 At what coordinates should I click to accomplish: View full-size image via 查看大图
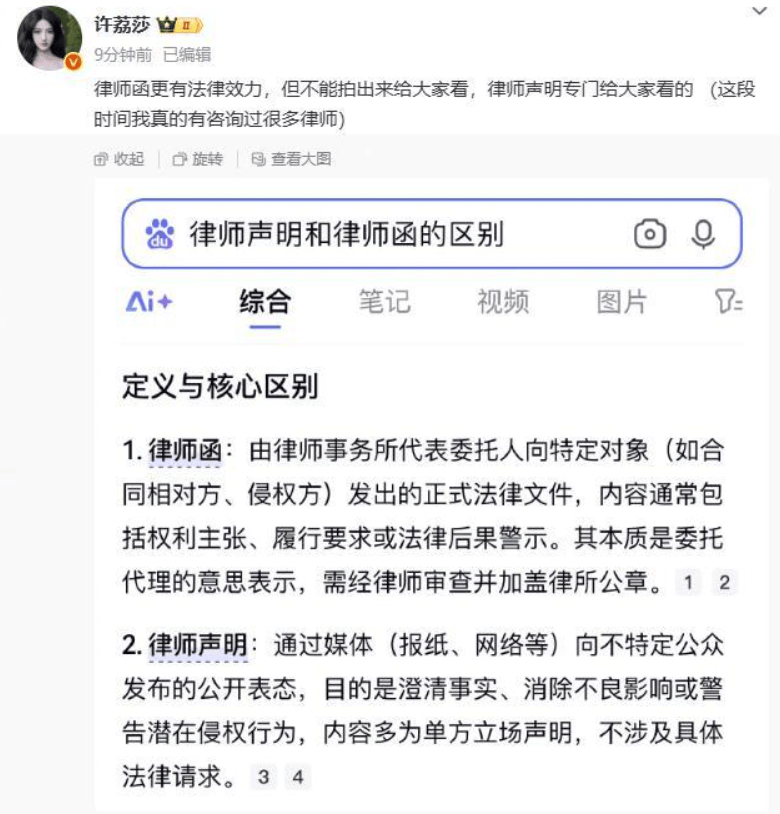(291, 159)
